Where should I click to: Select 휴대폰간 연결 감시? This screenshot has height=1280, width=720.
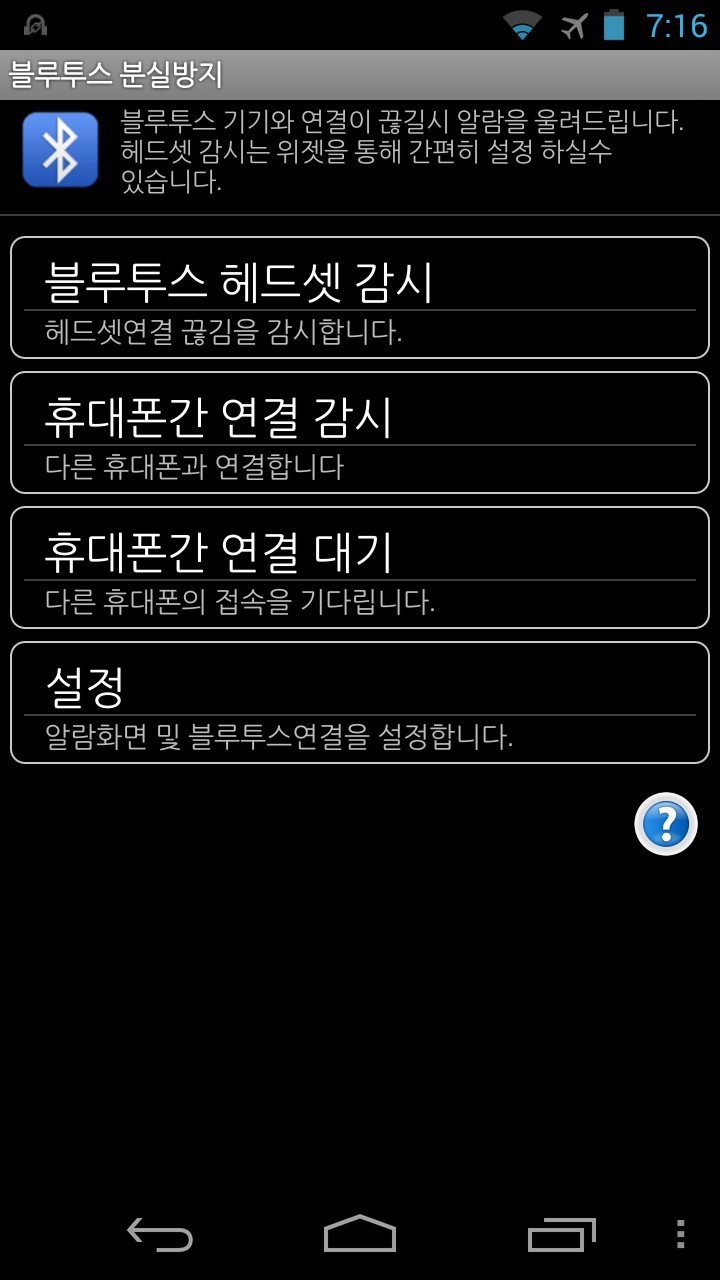[x=360, y=432]
